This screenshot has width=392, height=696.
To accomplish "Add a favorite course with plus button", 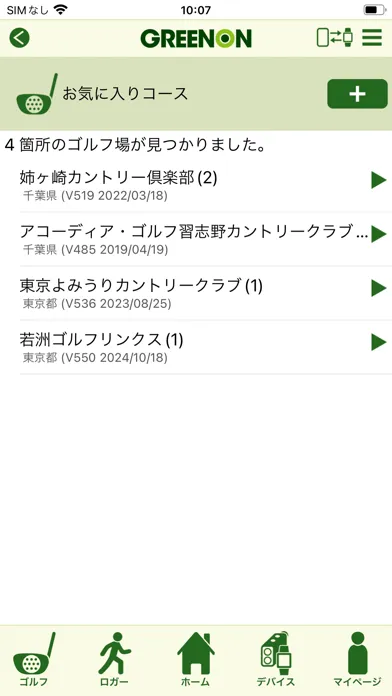I will click(357, 94).
